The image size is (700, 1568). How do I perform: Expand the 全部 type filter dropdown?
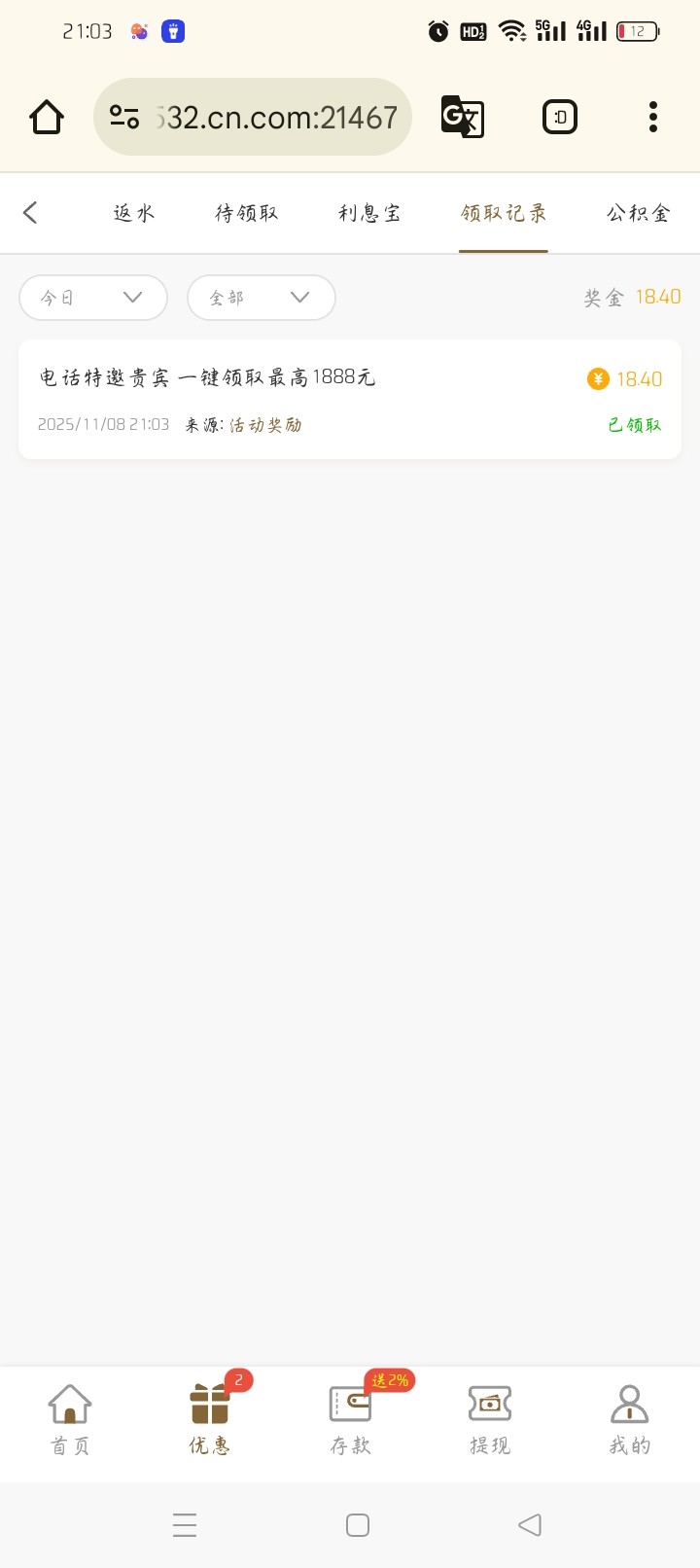(261, 298)
